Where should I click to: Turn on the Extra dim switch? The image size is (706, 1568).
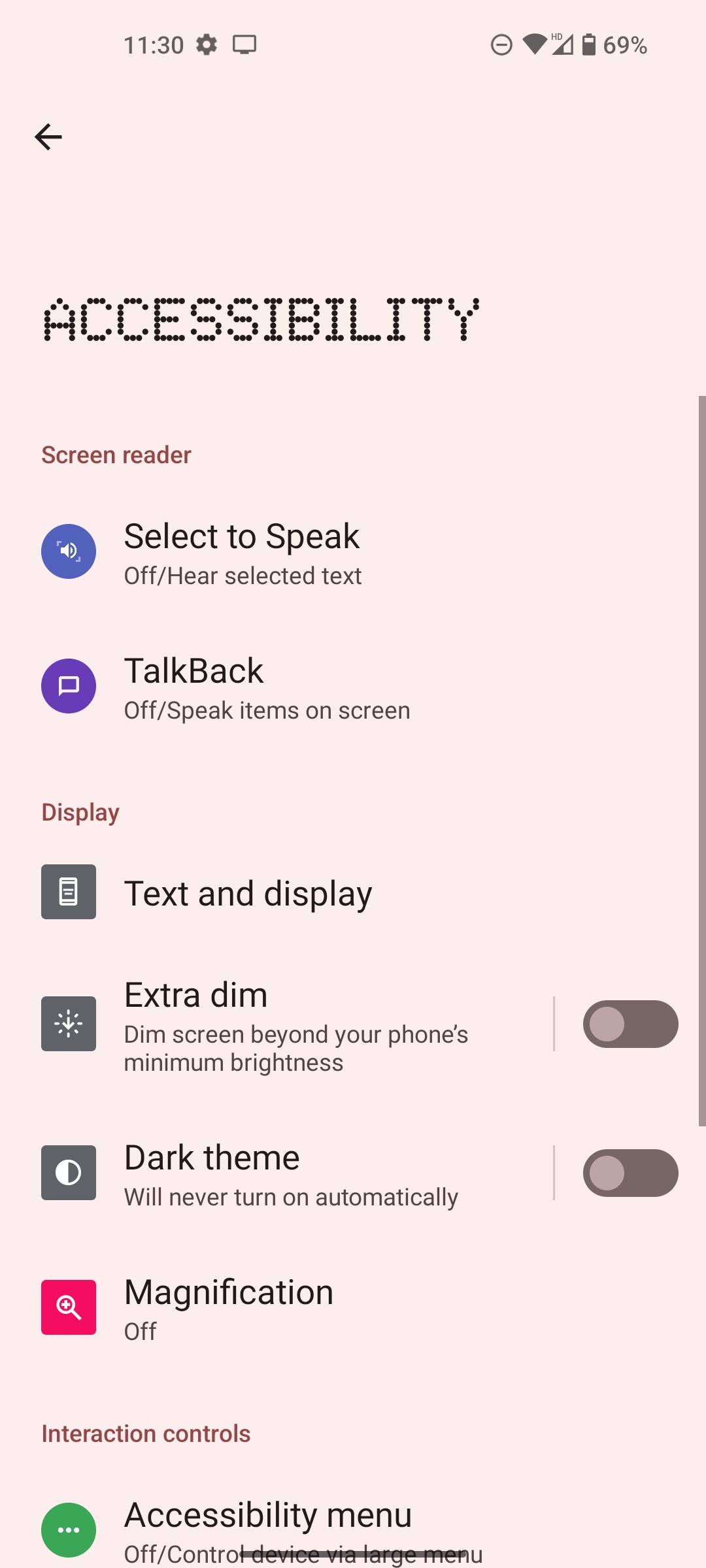pyautogui.click(x=630, y=1024)
